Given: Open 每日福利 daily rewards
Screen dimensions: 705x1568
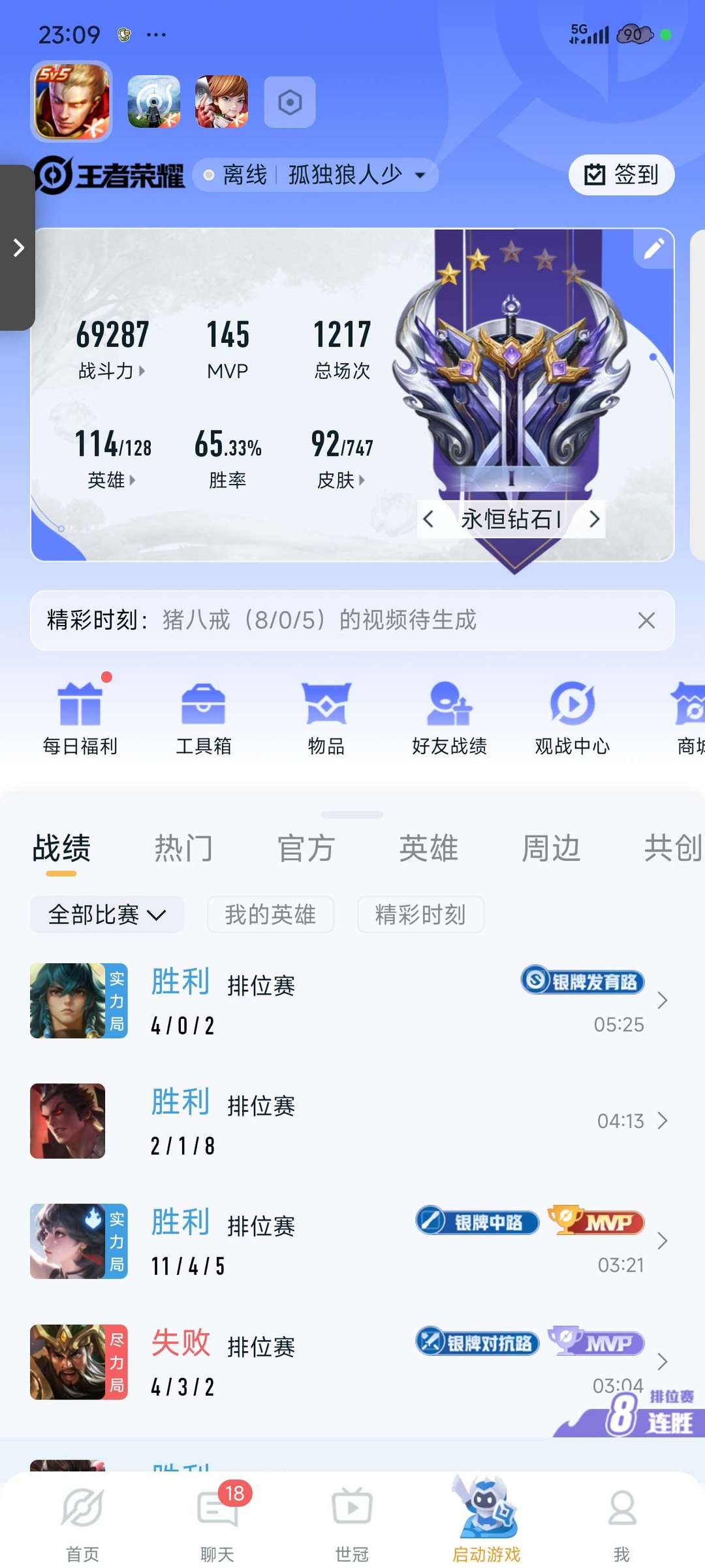Looking at the screenshot, I should click(80, 716).
